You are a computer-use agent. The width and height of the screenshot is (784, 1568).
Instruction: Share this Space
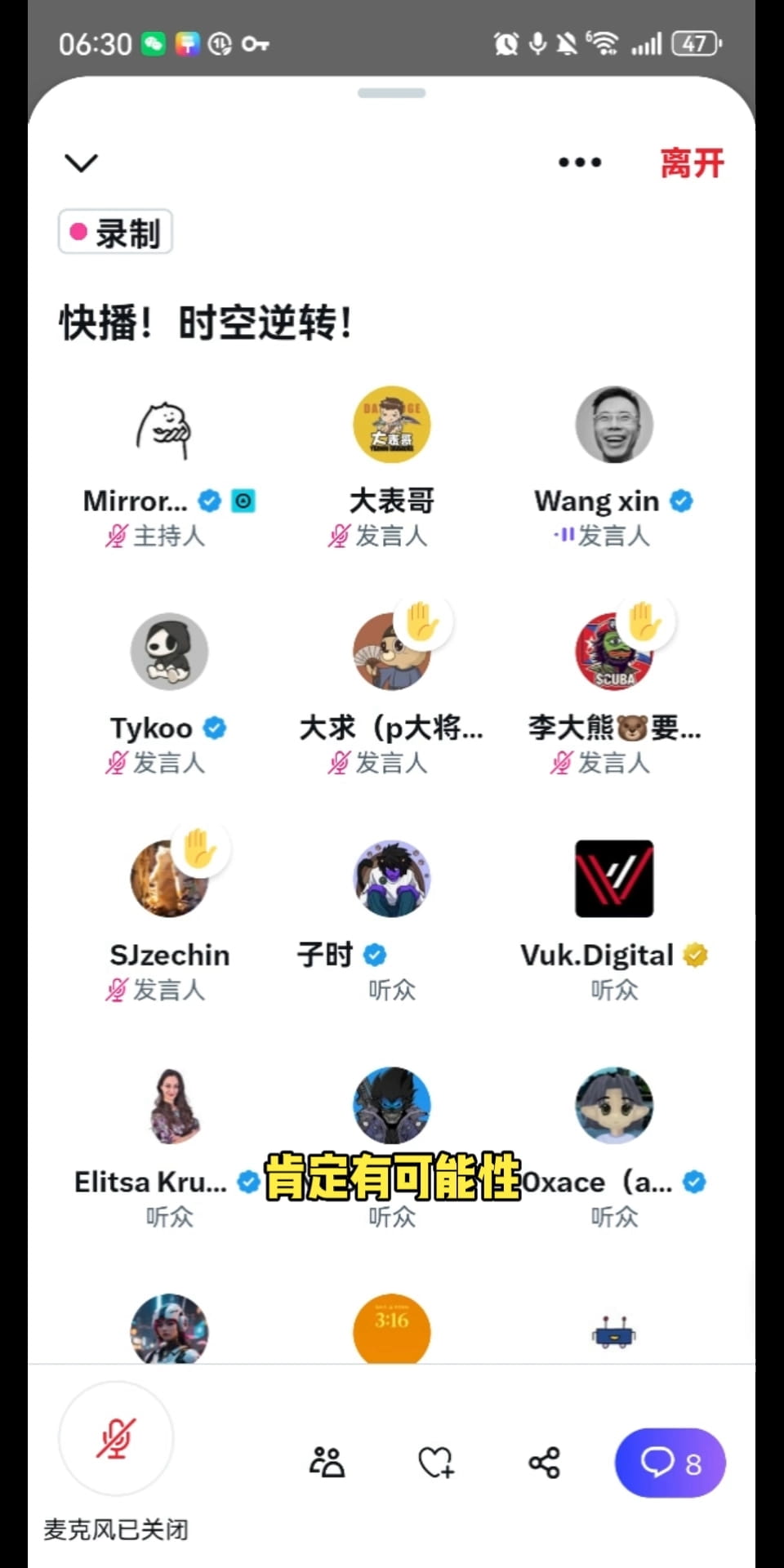tap(544, 1463)
